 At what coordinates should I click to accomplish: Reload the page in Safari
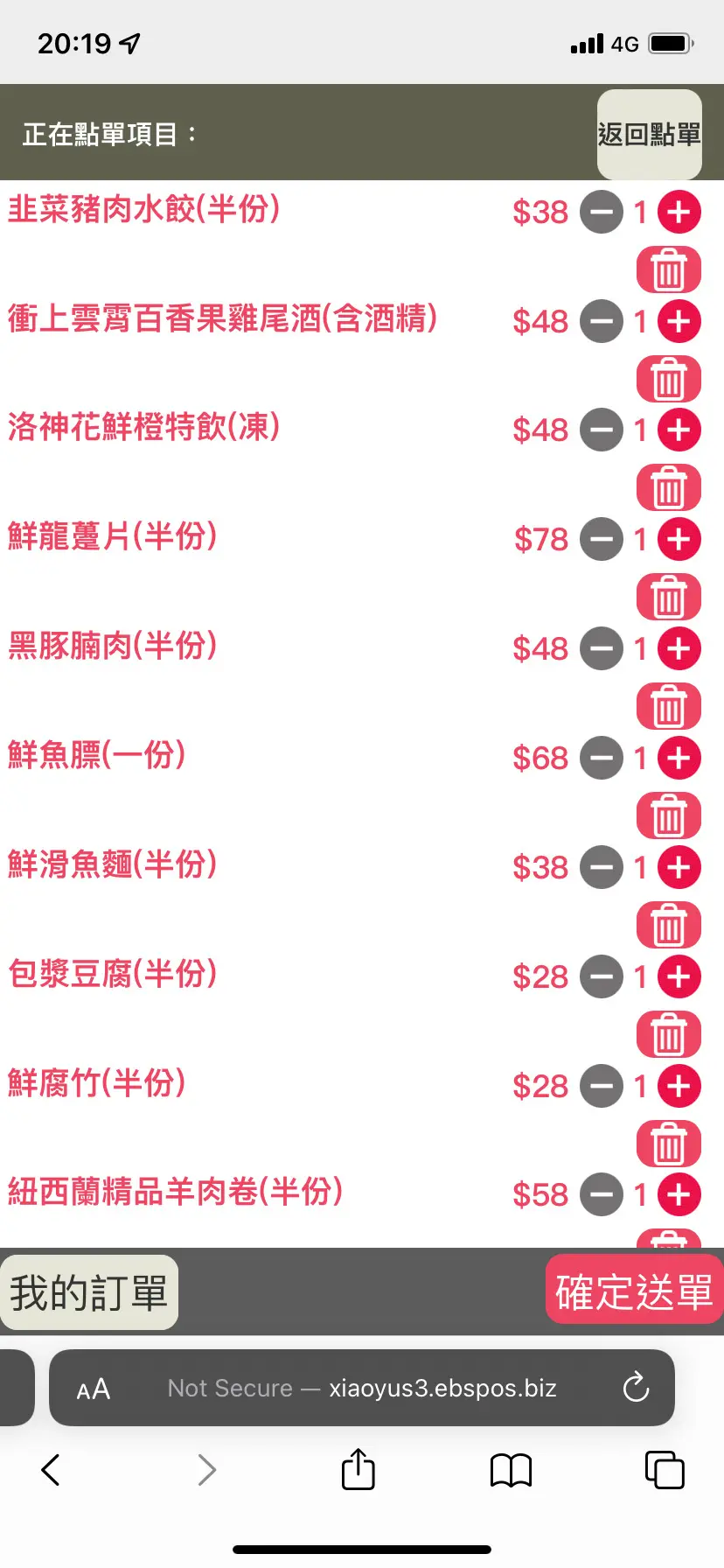636,1388
